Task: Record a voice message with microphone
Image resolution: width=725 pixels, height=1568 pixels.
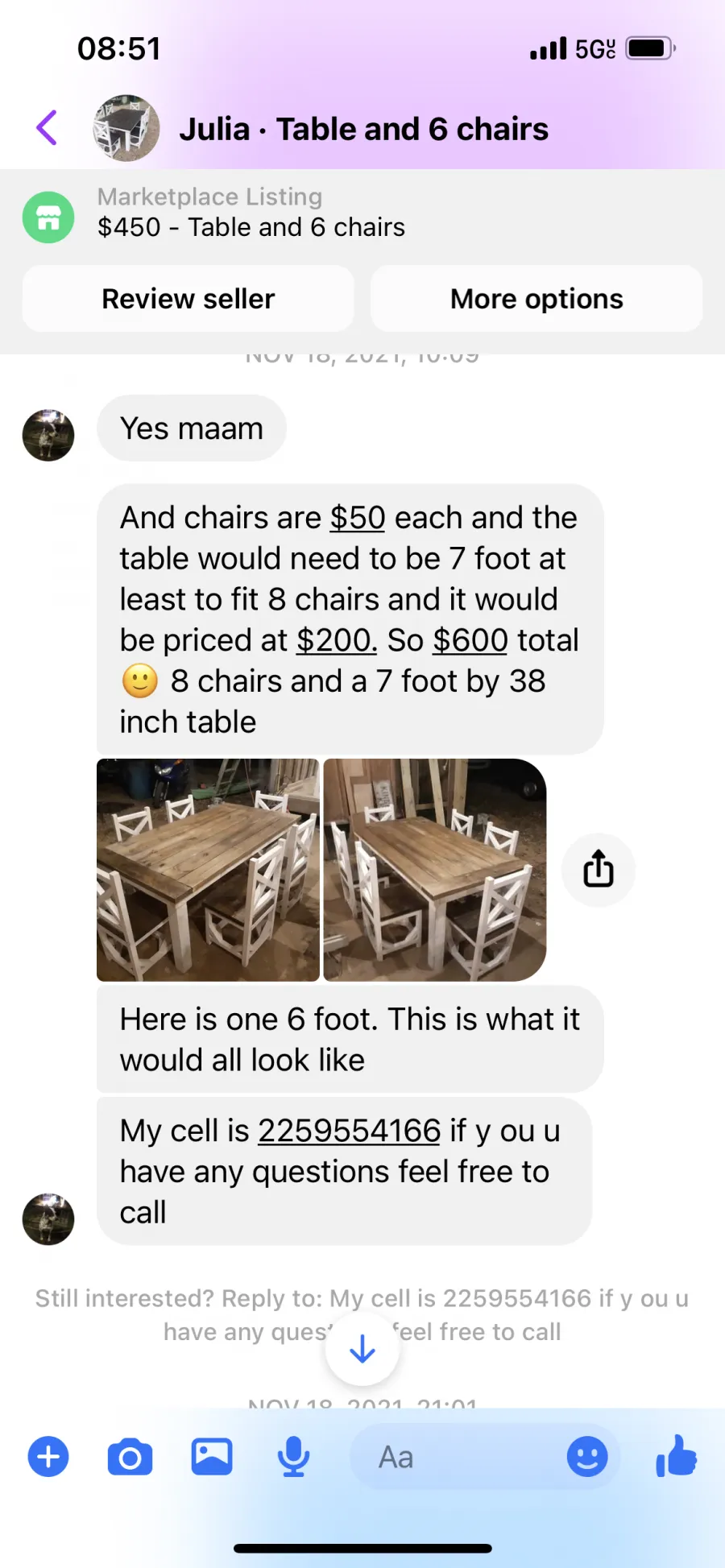Action: 293,1456
